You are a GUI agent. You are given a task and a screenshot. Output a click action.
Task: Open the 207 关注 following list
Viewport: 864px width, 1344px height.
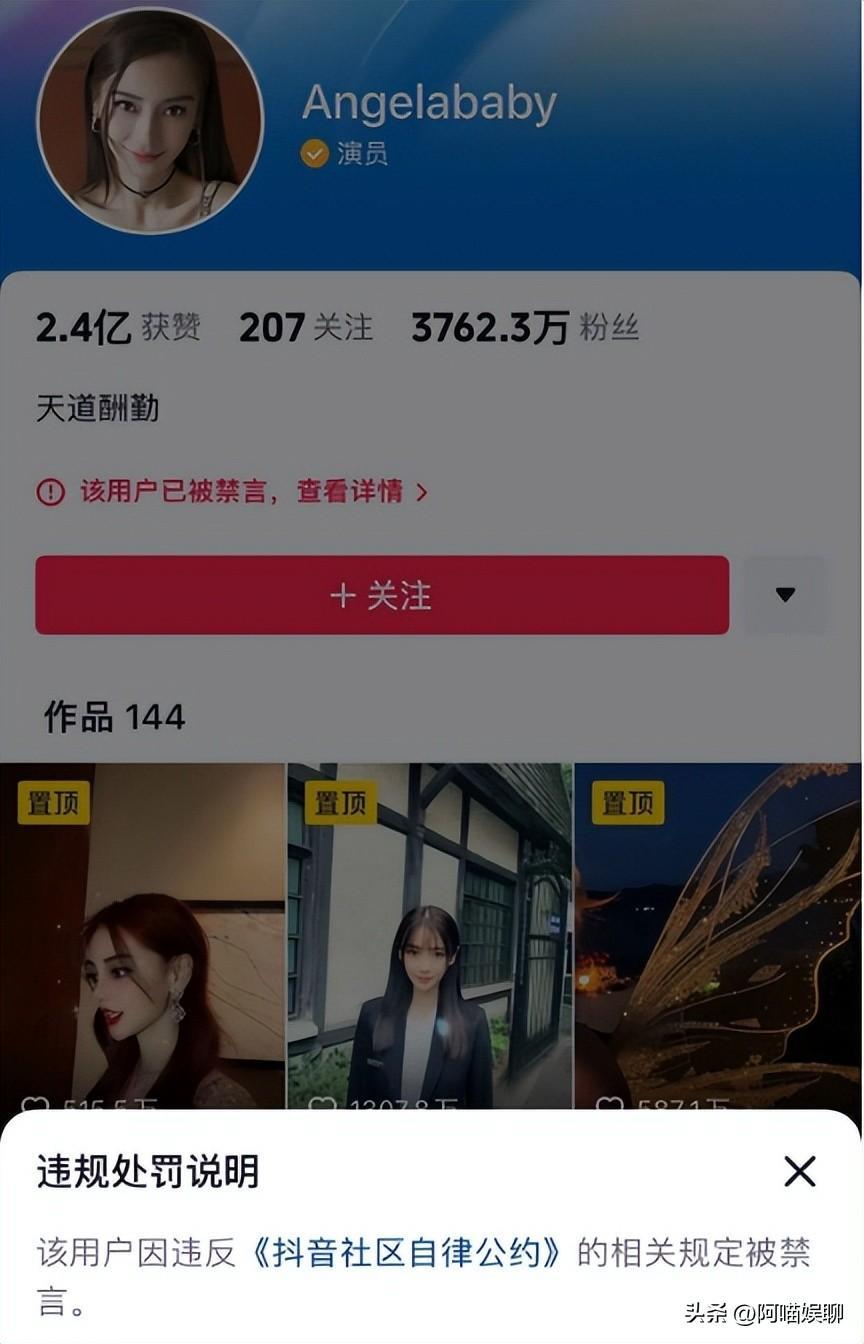pos(305,328)
